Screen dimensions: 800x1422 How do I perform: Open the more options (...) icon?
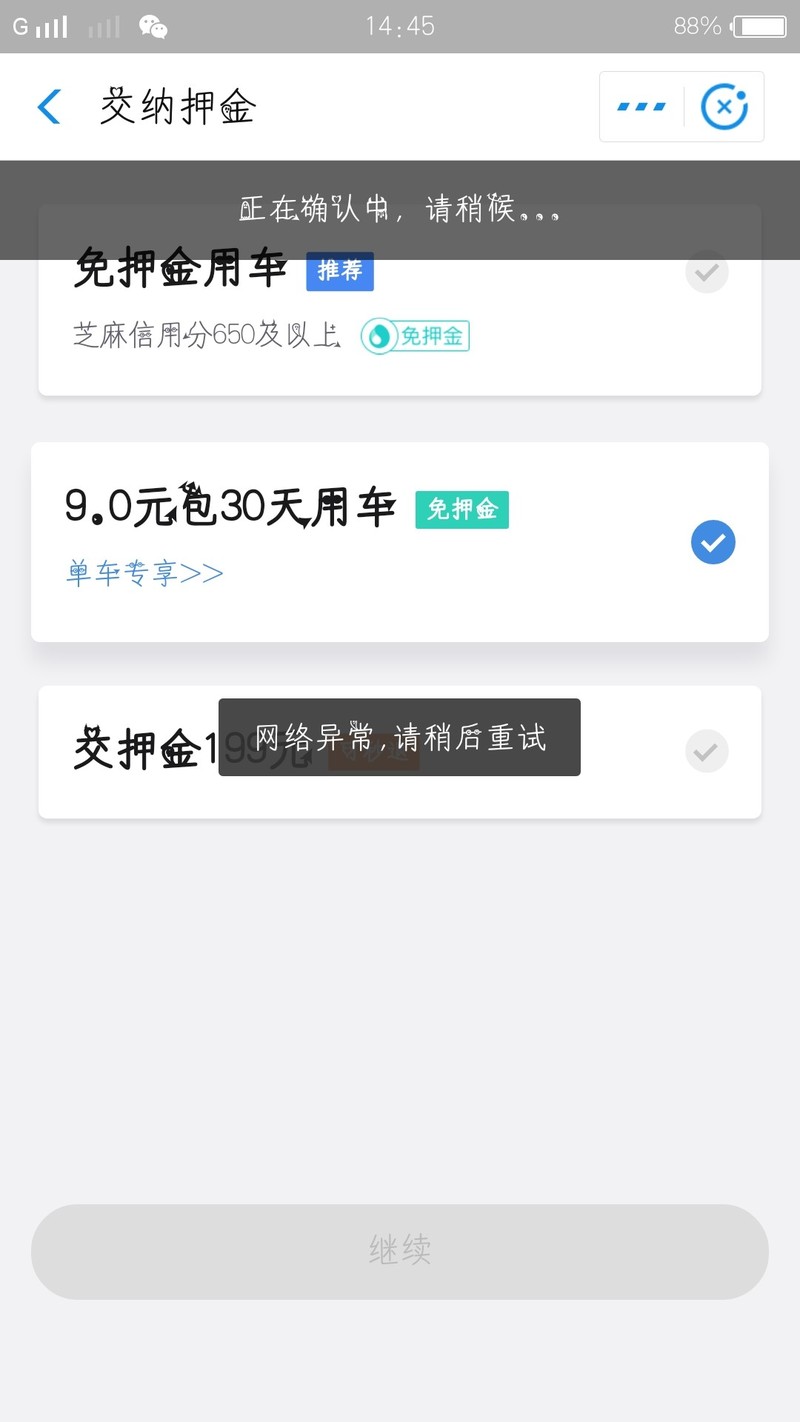(640, 106)
